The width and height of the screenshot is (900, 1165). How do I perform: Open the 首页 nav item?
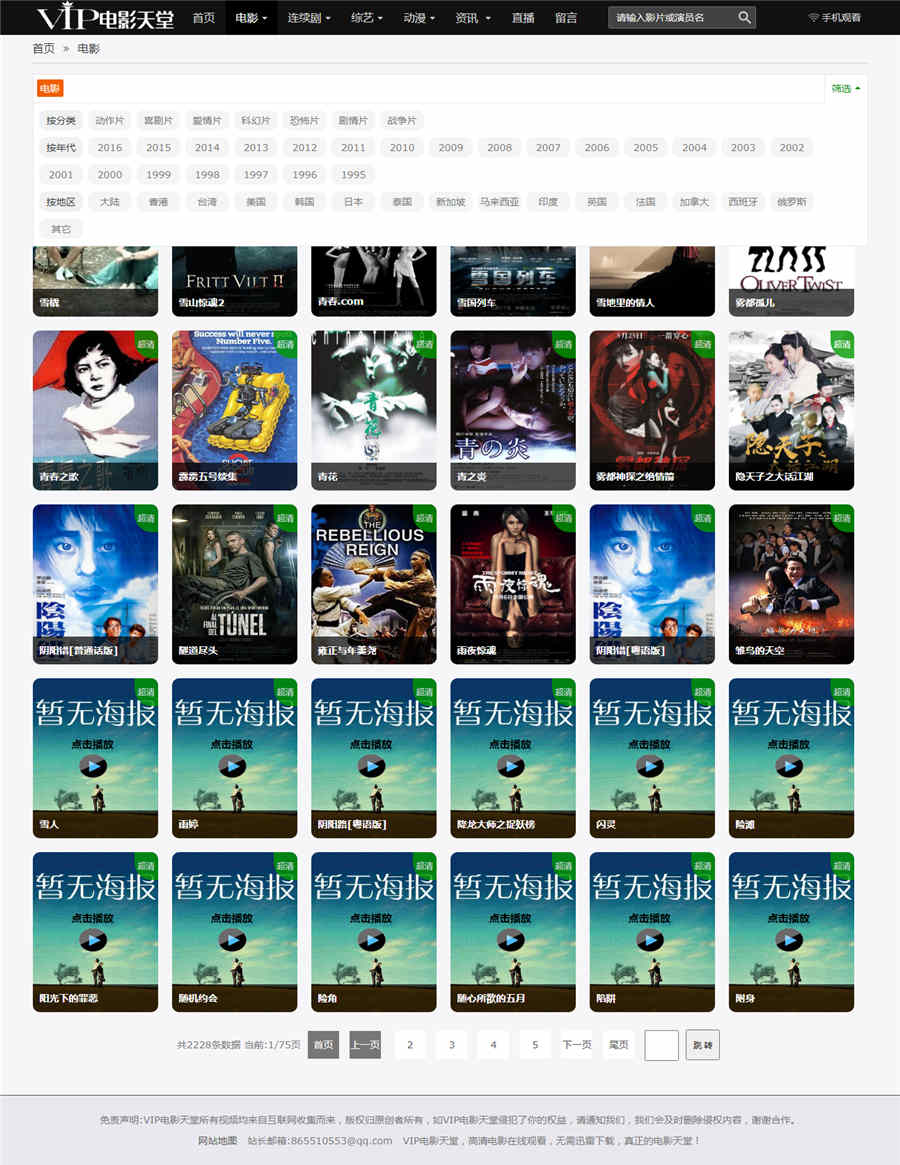(203, 17)
